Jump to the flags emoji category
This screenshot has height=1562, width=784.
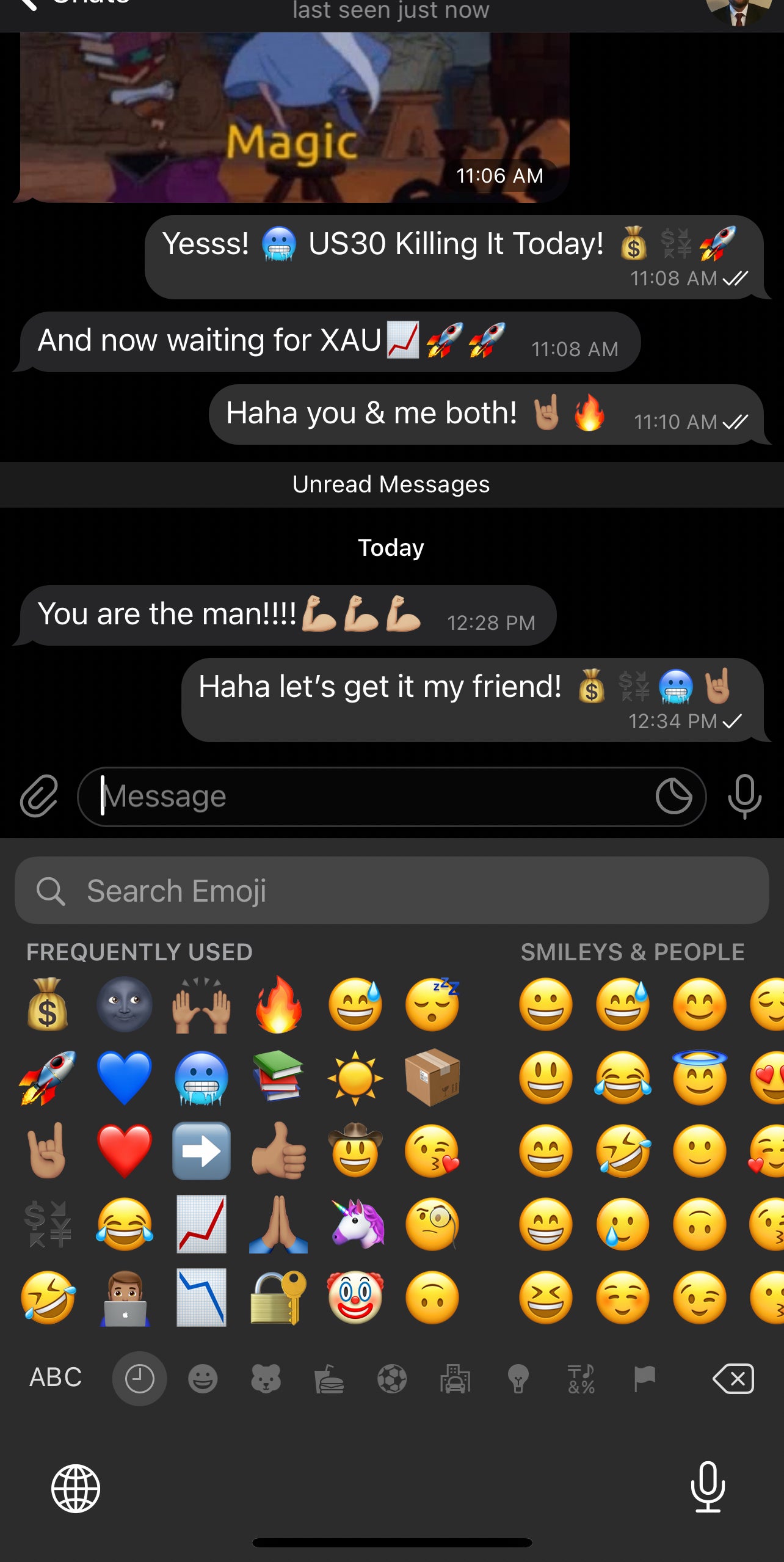[644, 1379]
